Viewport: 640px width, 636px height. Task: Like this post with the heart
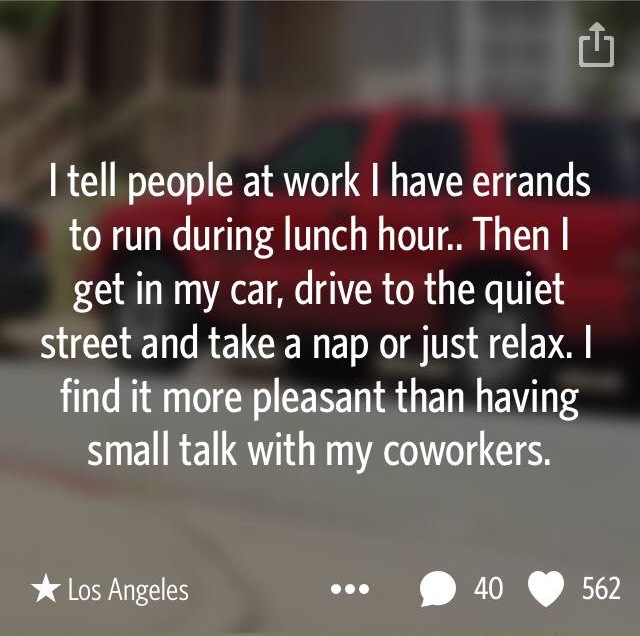point(546,590)
